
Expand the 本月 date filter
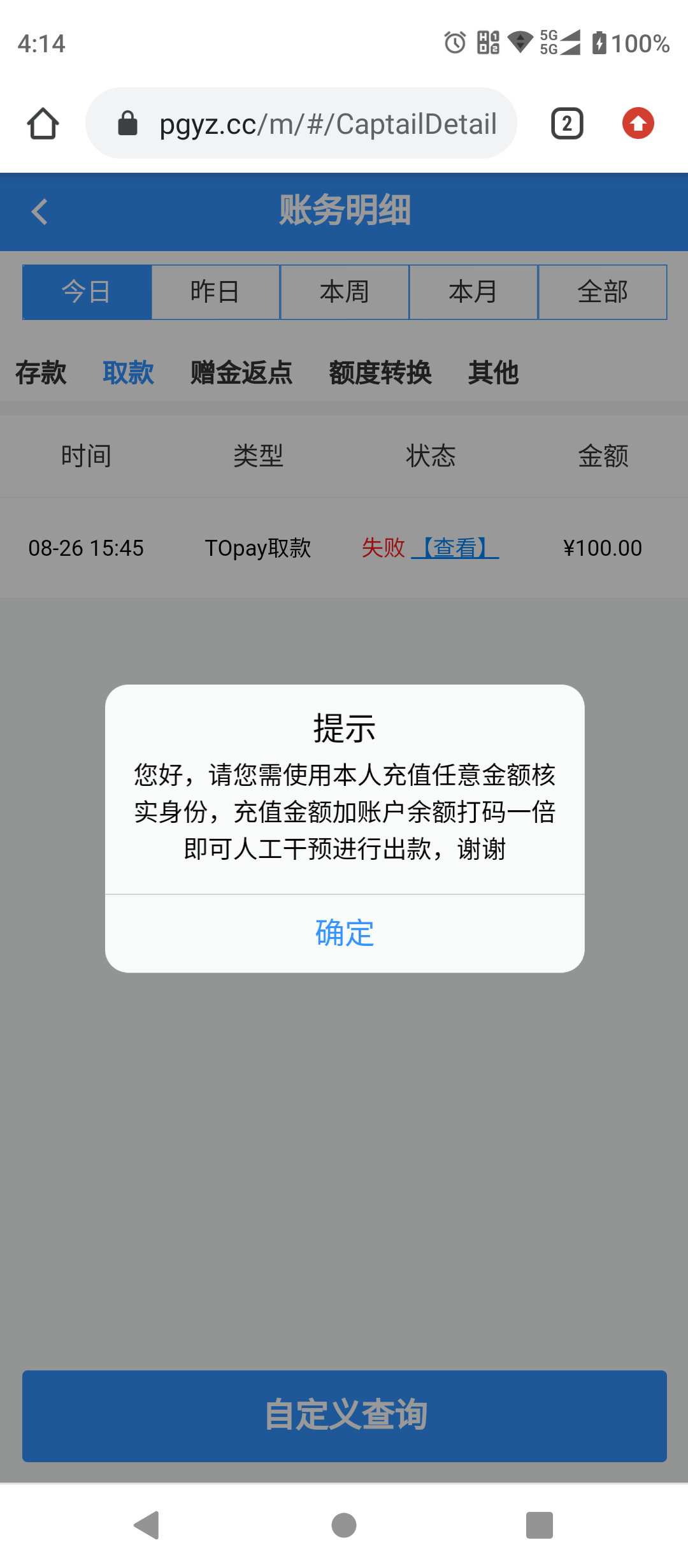(473, 291)
